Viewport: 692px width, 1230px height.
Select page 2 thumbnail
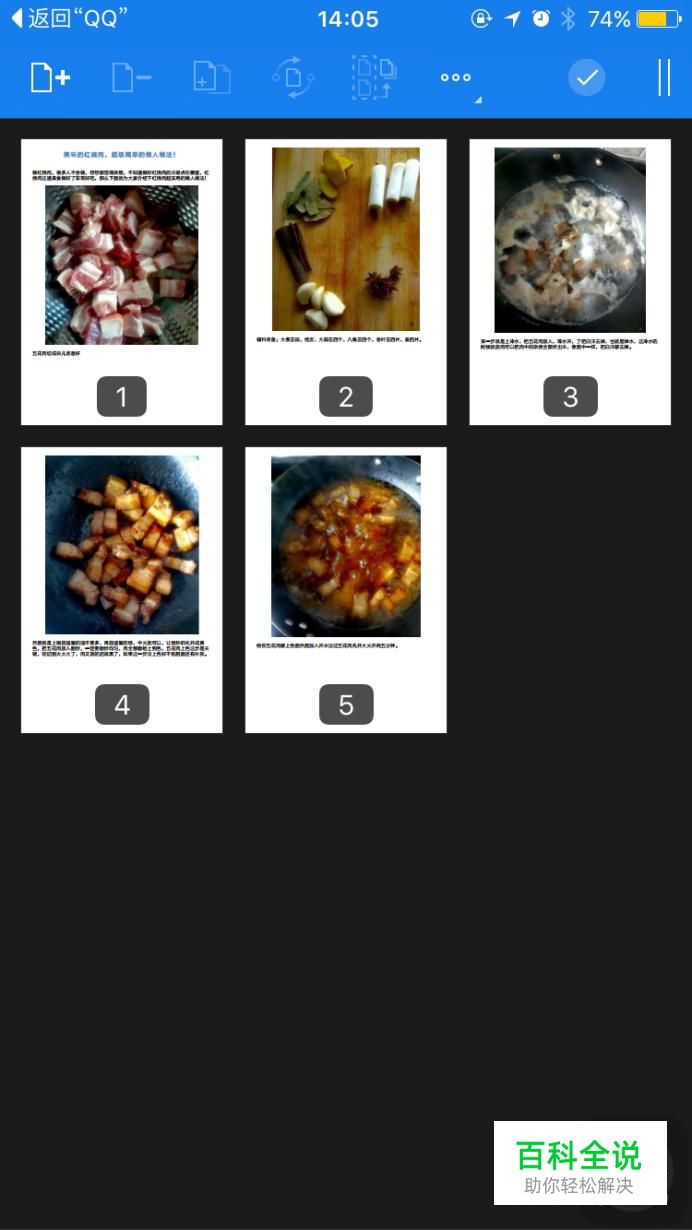(x=346, y=282)
